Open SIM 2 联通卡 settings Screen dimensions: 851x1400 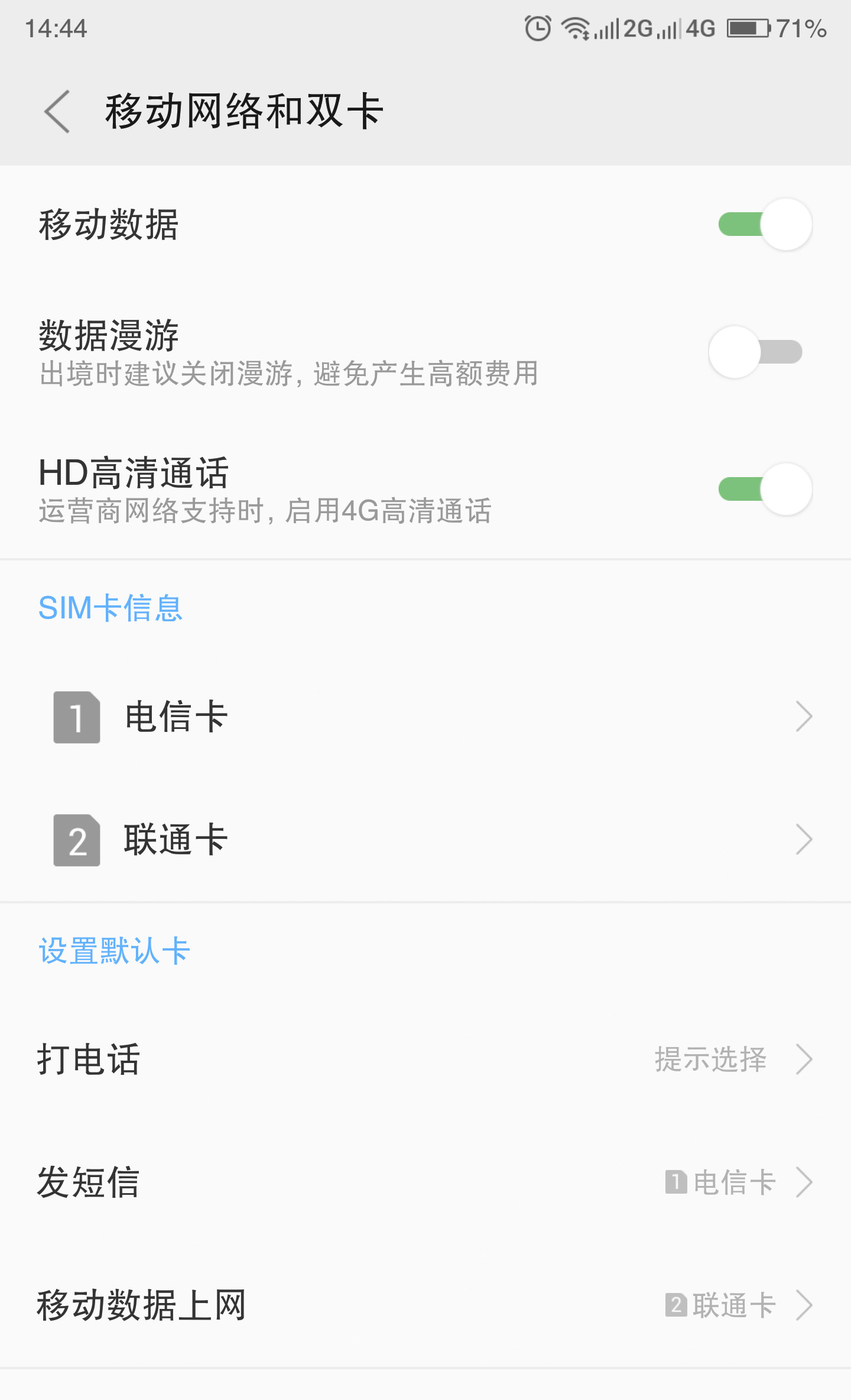pyautogui.click(x=425, y=840)
